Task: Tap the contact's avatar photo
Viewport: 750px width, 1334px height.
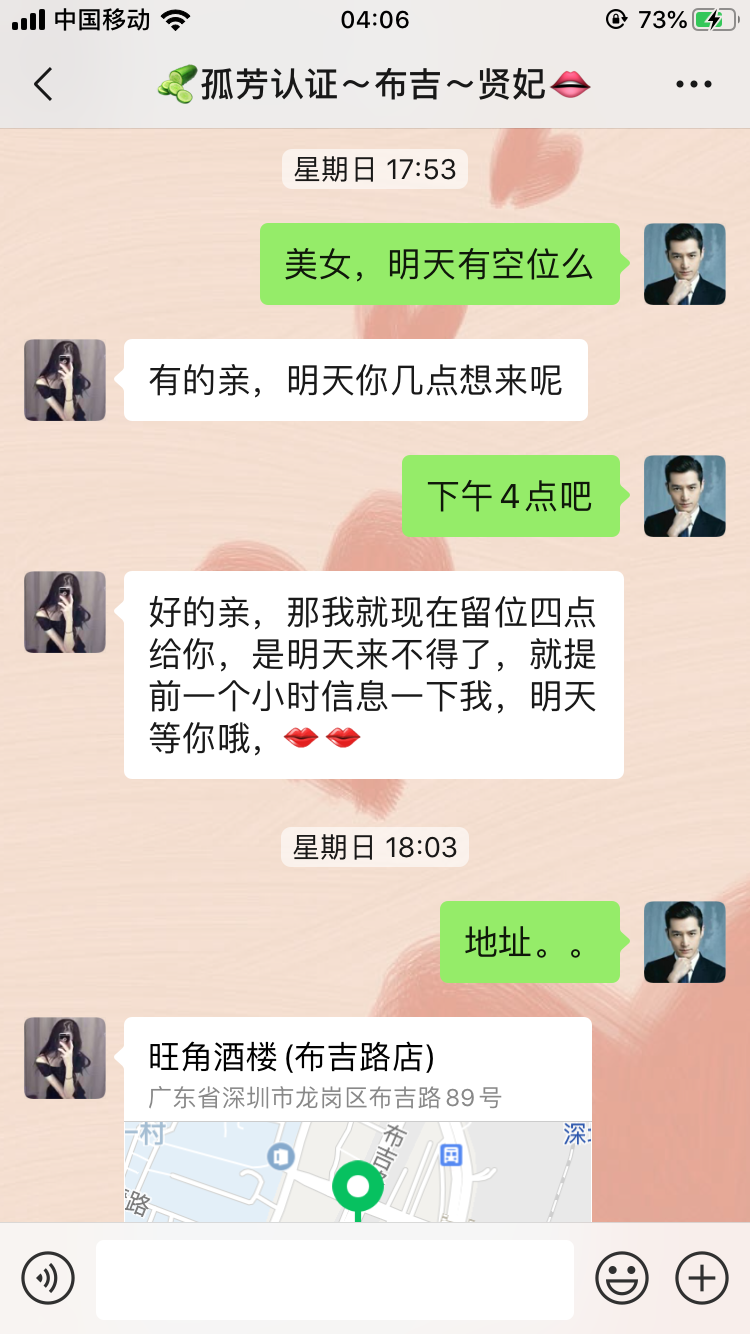Action: coord(64,380)
